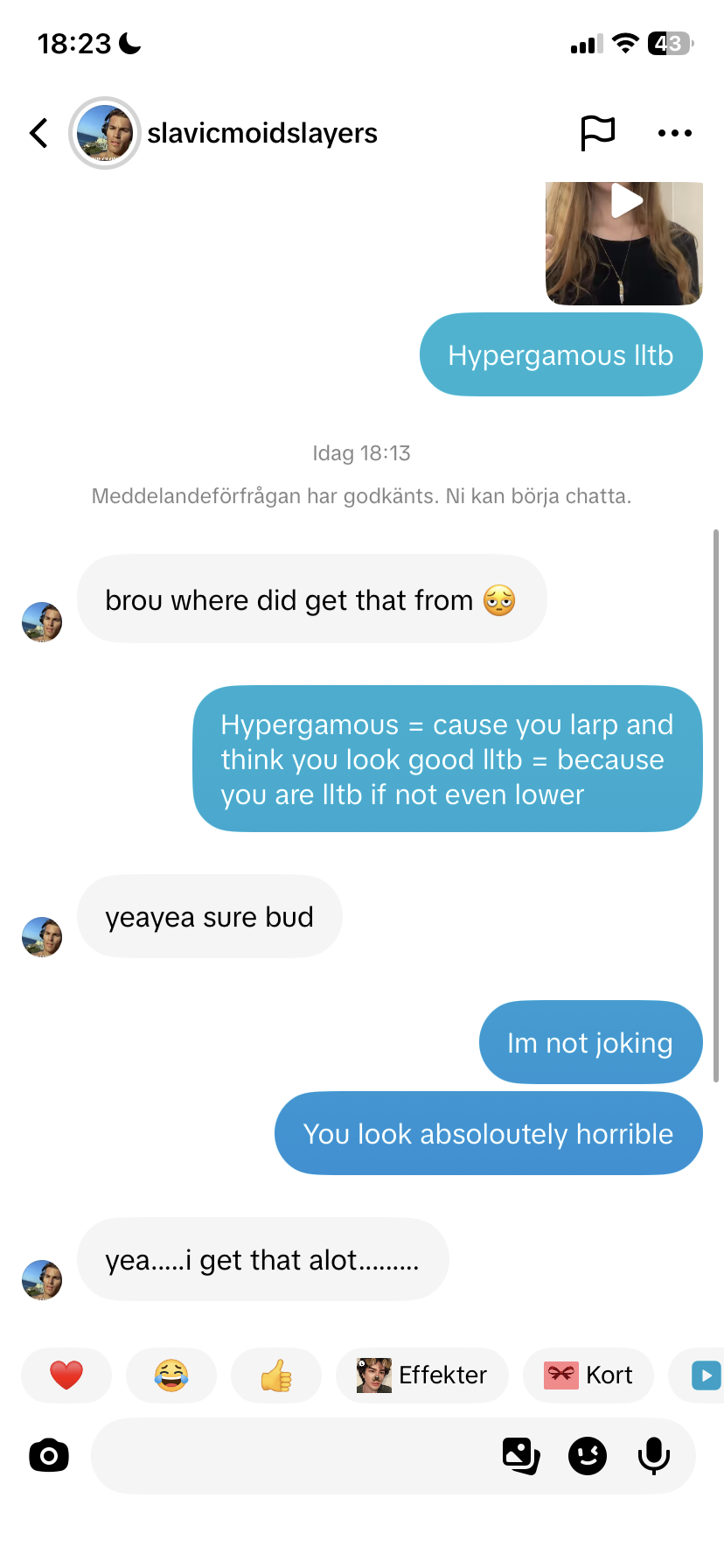Send a red heart quick reaction
Image resolution: width=724 pixels, height=1568 pixels.
(x=66, y=1375)
